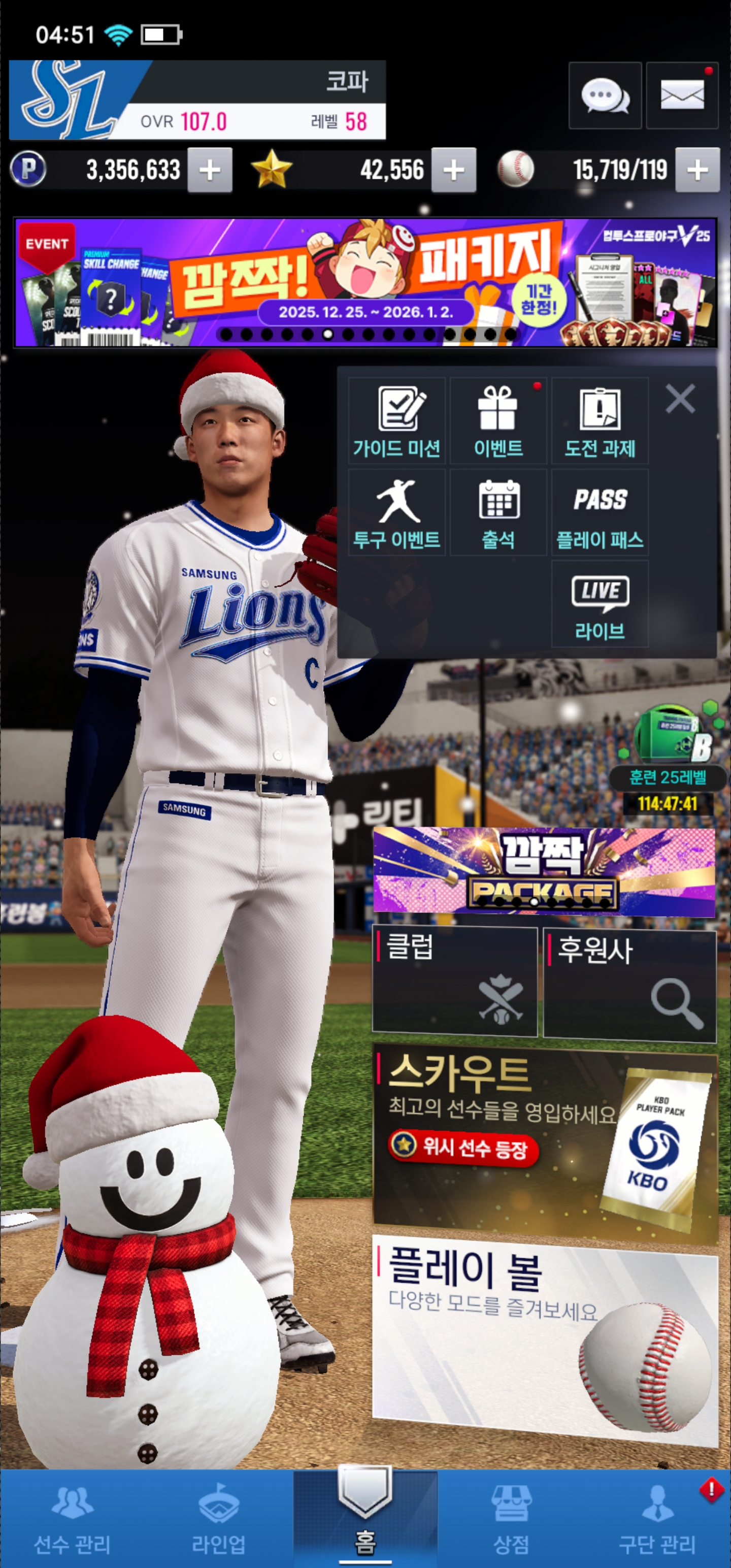Viewport: 731px width, 1568px height.
Task: Add more P points with the plus button
Action: click(x=209, y=171)
